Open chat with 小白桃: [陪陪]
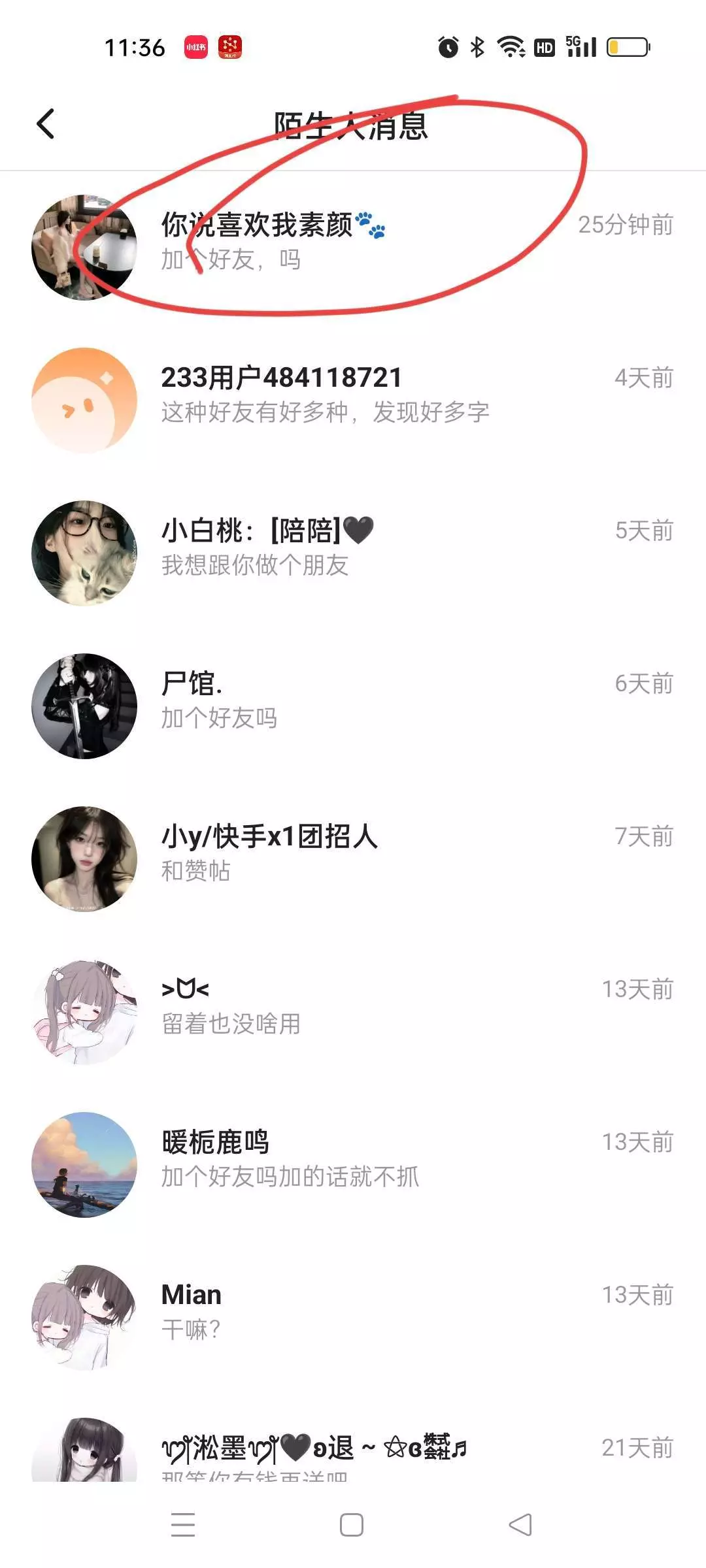 tap(353, 548)
